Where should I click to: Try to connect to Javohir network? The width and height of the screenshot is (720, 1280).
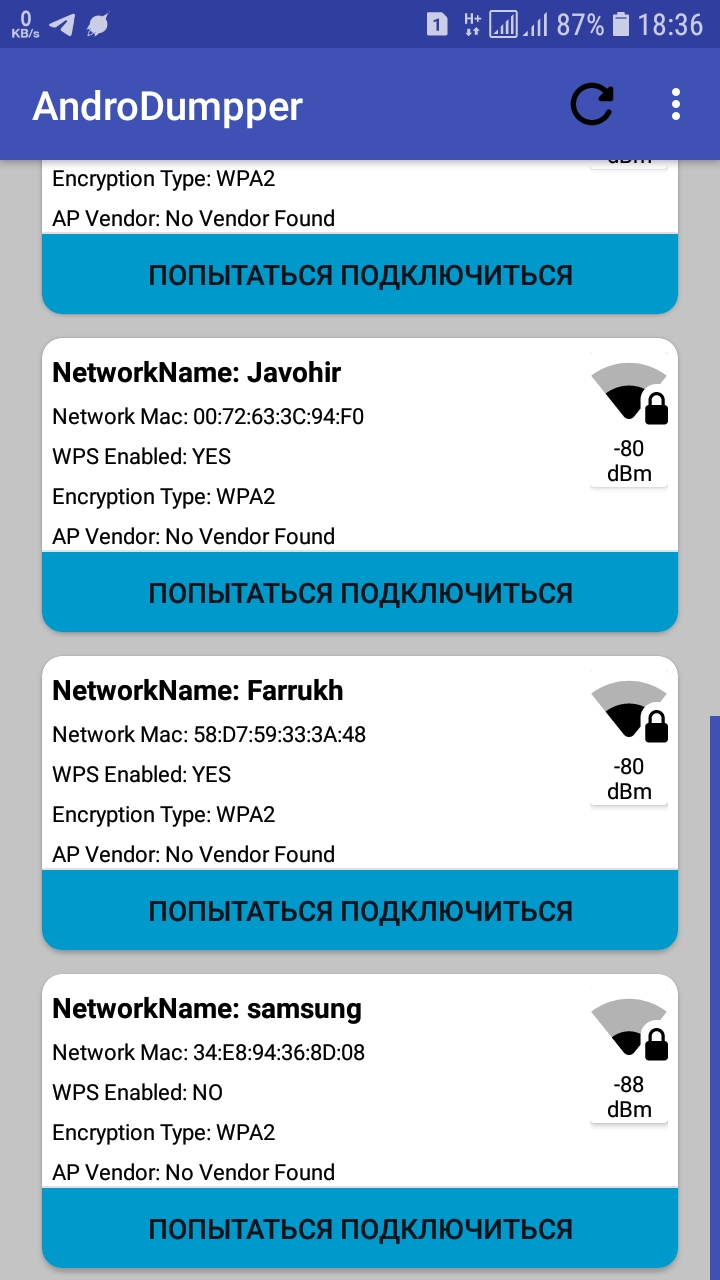(x=360, y=592)
